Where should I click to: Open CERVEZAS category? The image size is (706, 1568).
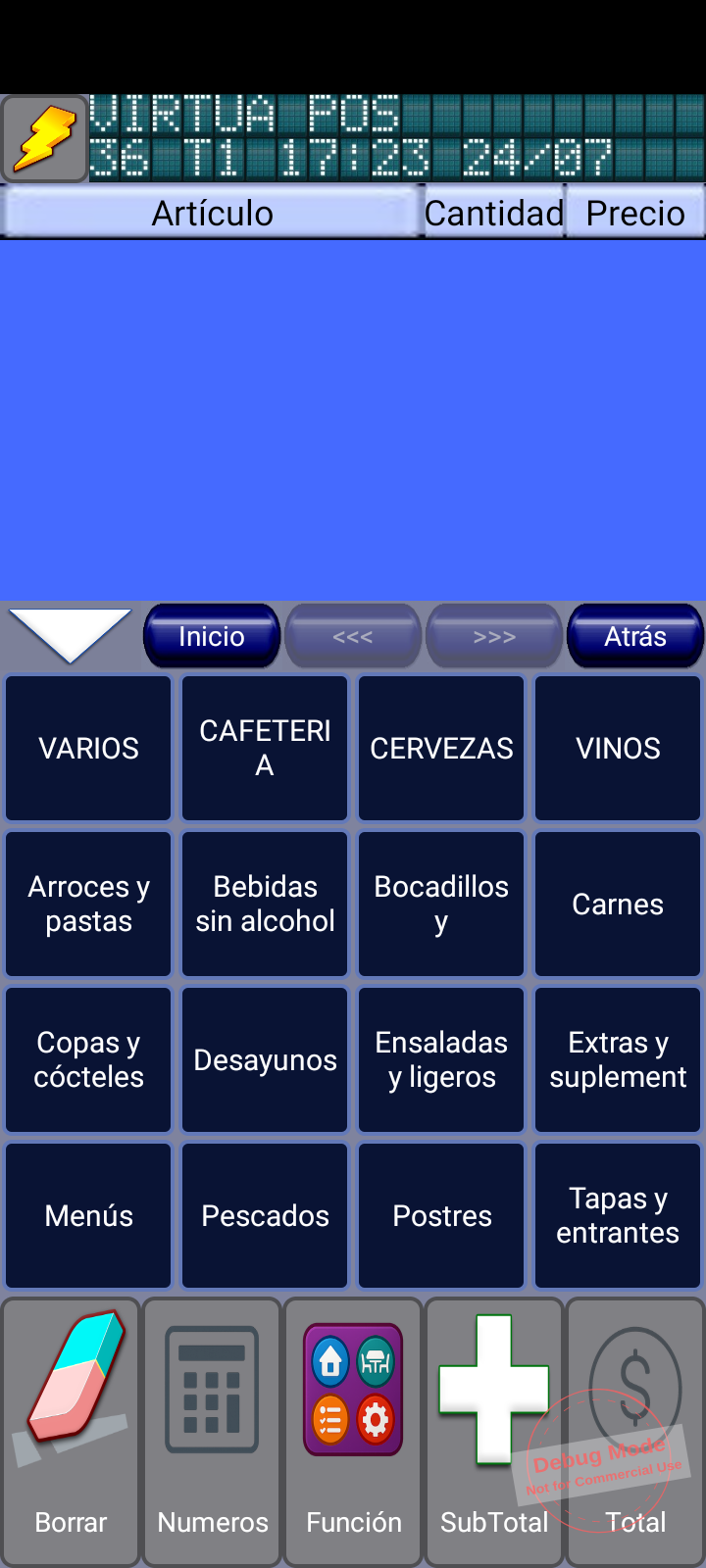[441, 748]
